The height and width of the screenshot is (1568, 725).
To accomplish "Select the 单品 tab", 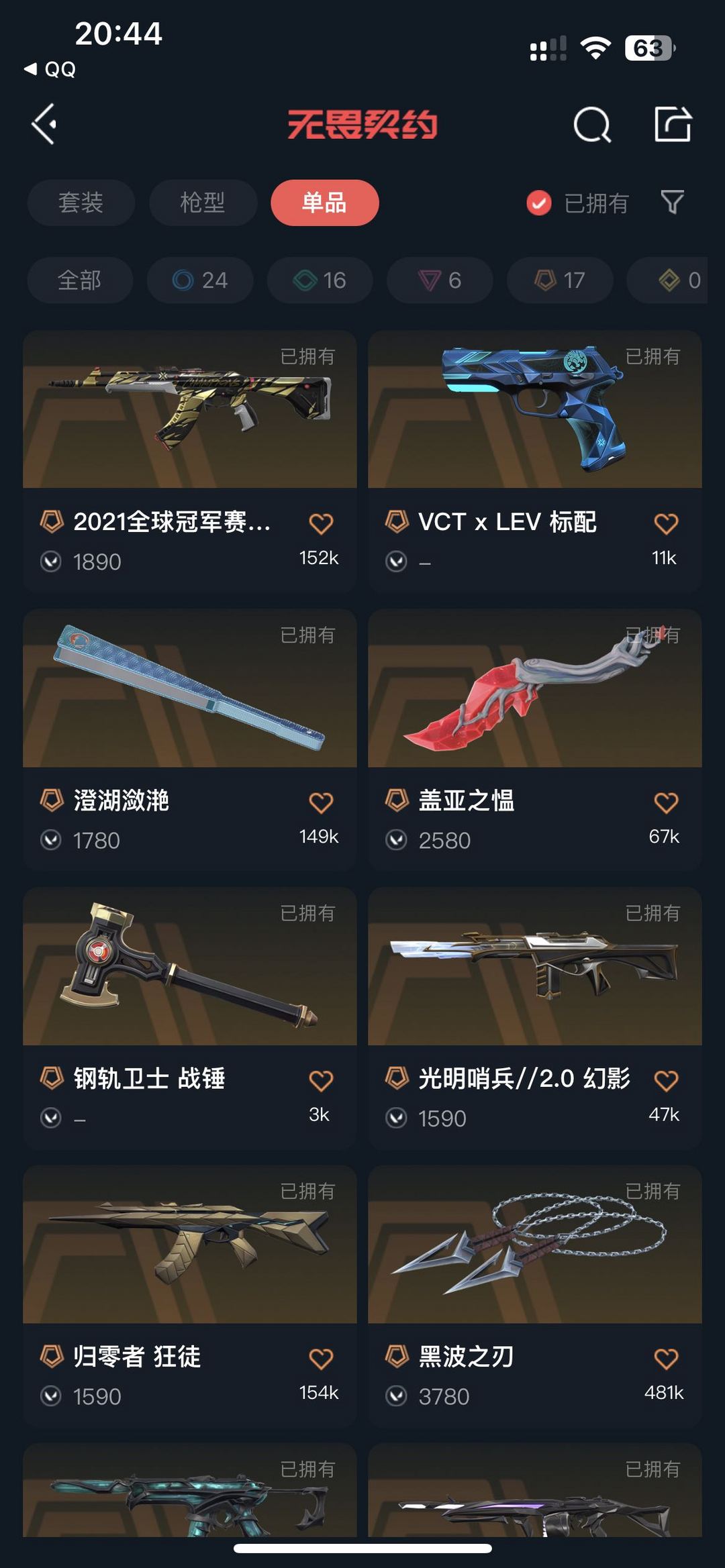I will coord(325,203).
